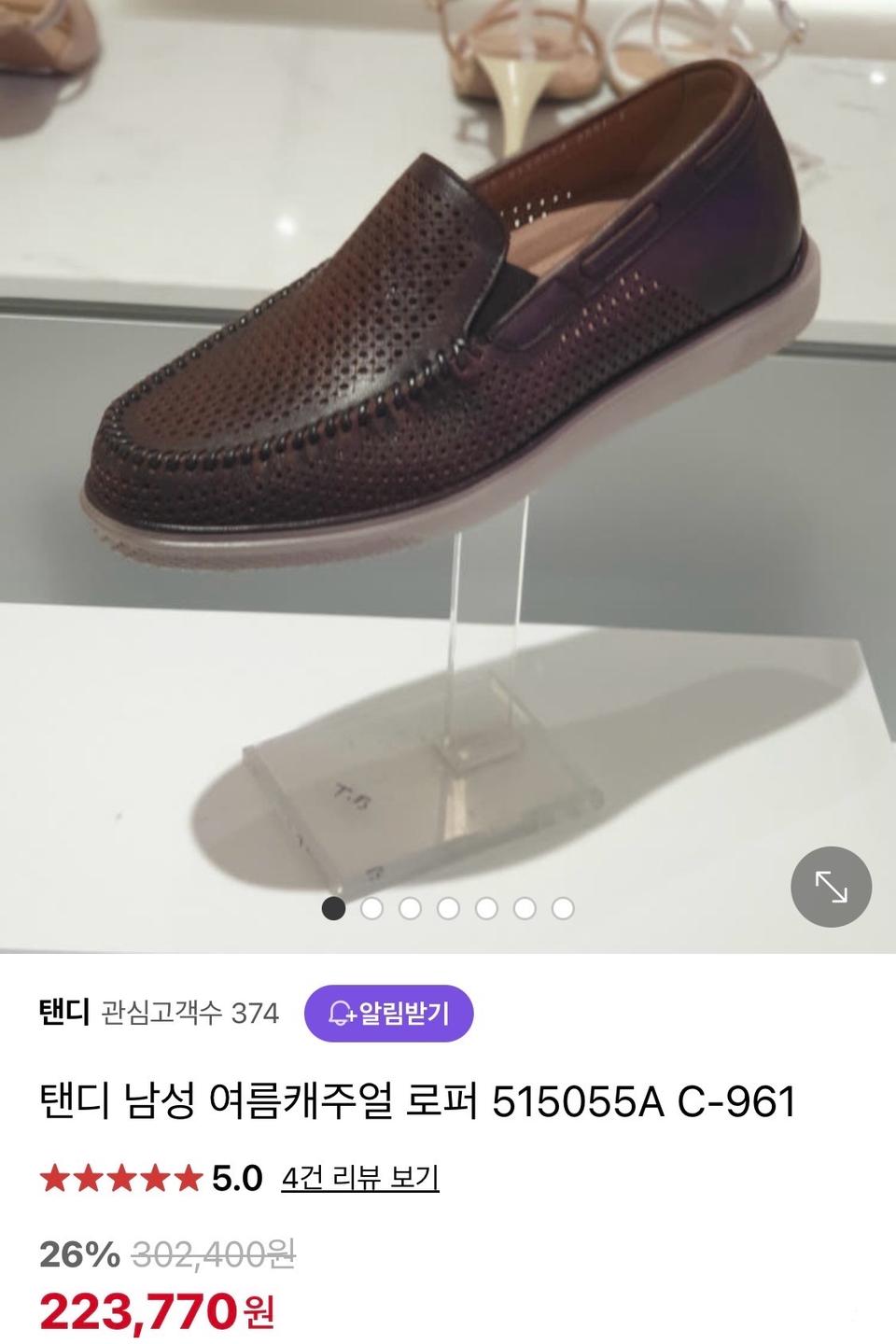The width and height of the screenshot is (896, 1344).
Task: Select the first star in the rating
Action: tap(59, 1178)
